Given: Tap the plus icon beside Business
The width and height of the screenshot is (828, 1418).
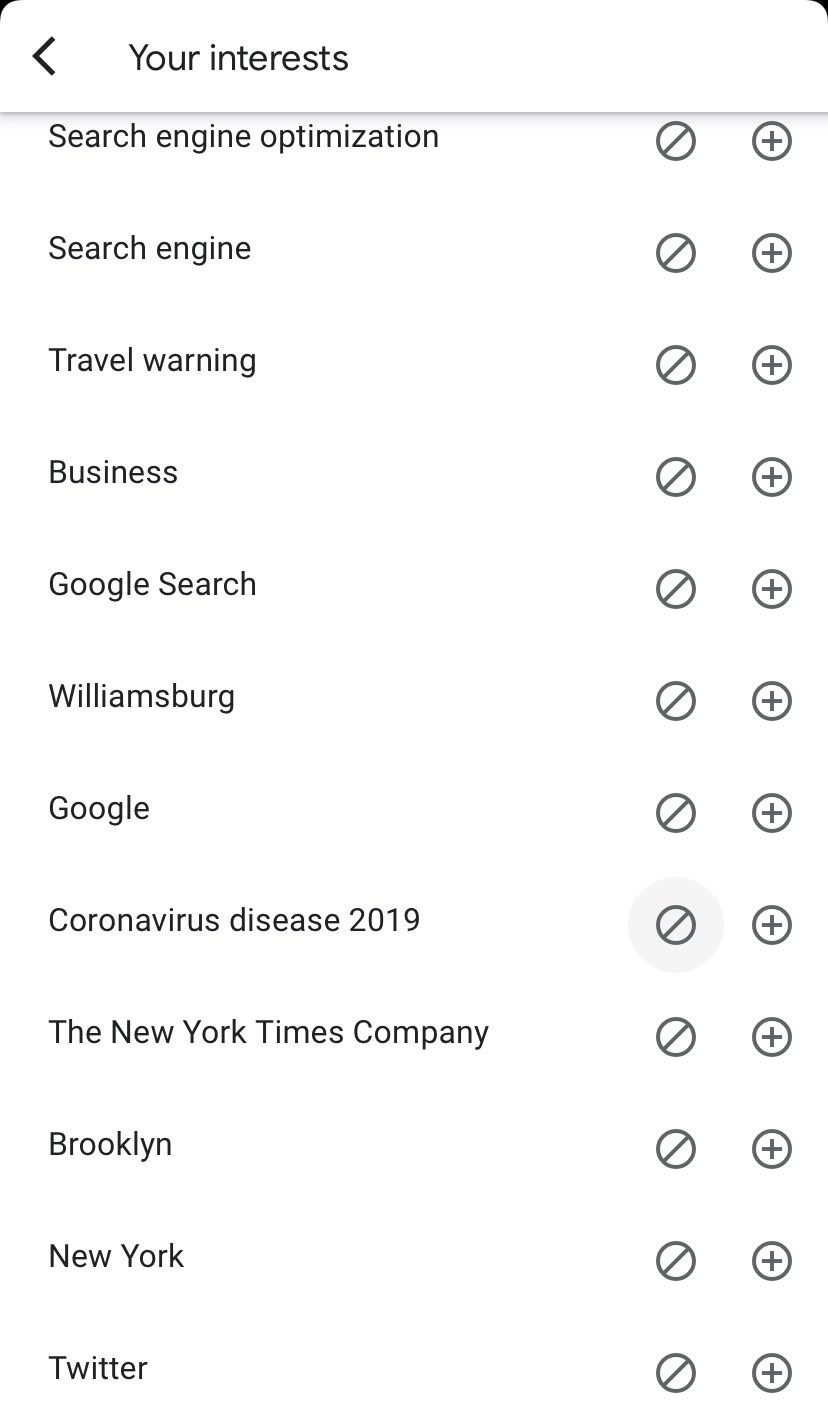Looking at the screenshot, I should (x=771, y=477).
